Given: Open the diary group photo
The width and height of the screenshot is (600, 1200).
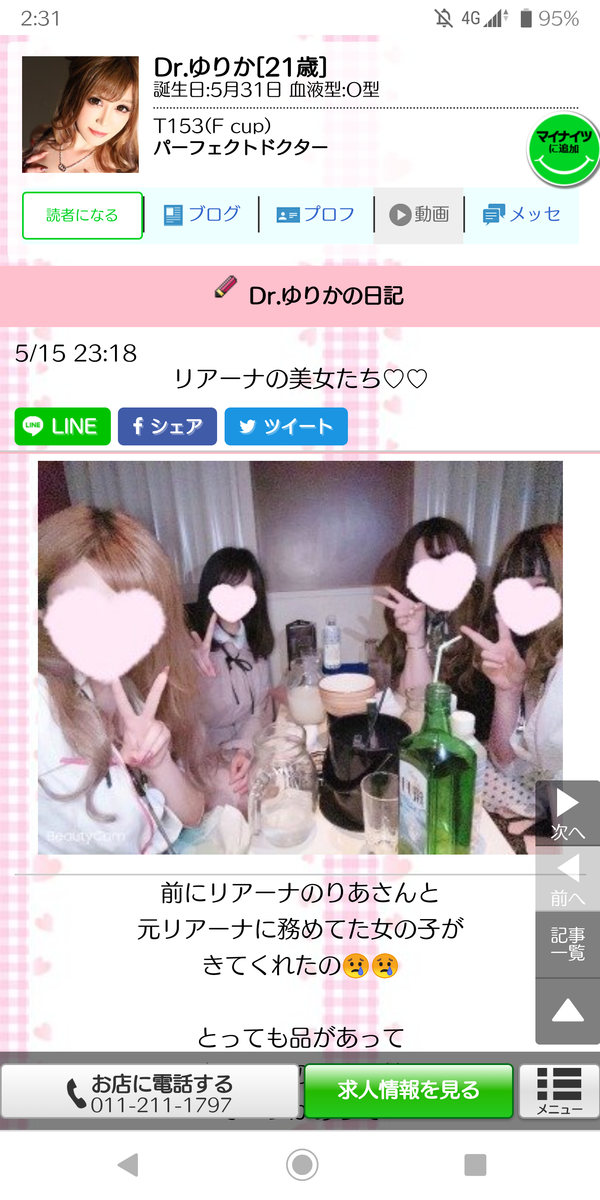Looking at the screenshot, I should [x=300, y=657].
